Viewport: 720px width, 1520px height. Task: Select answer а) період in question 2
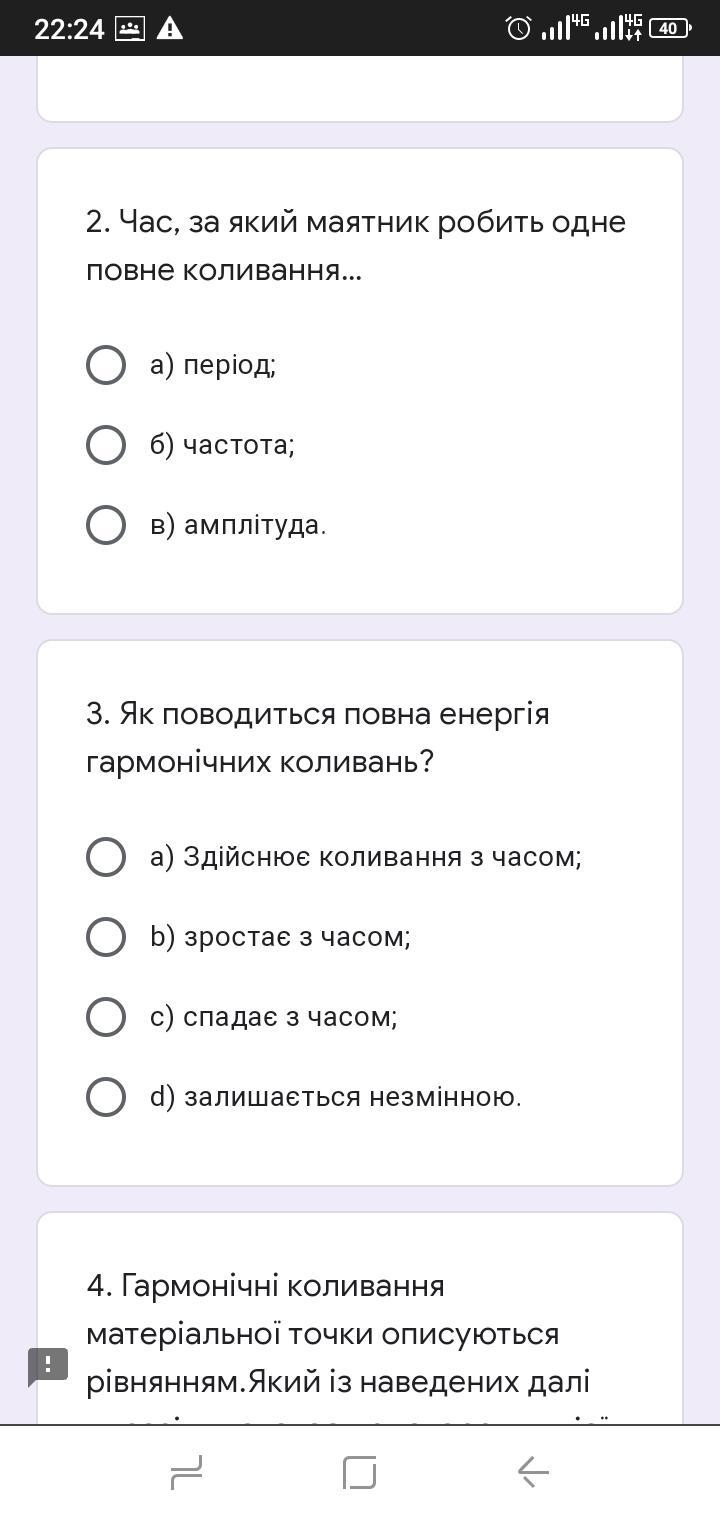pyautogui.click(x=106, y=365)
